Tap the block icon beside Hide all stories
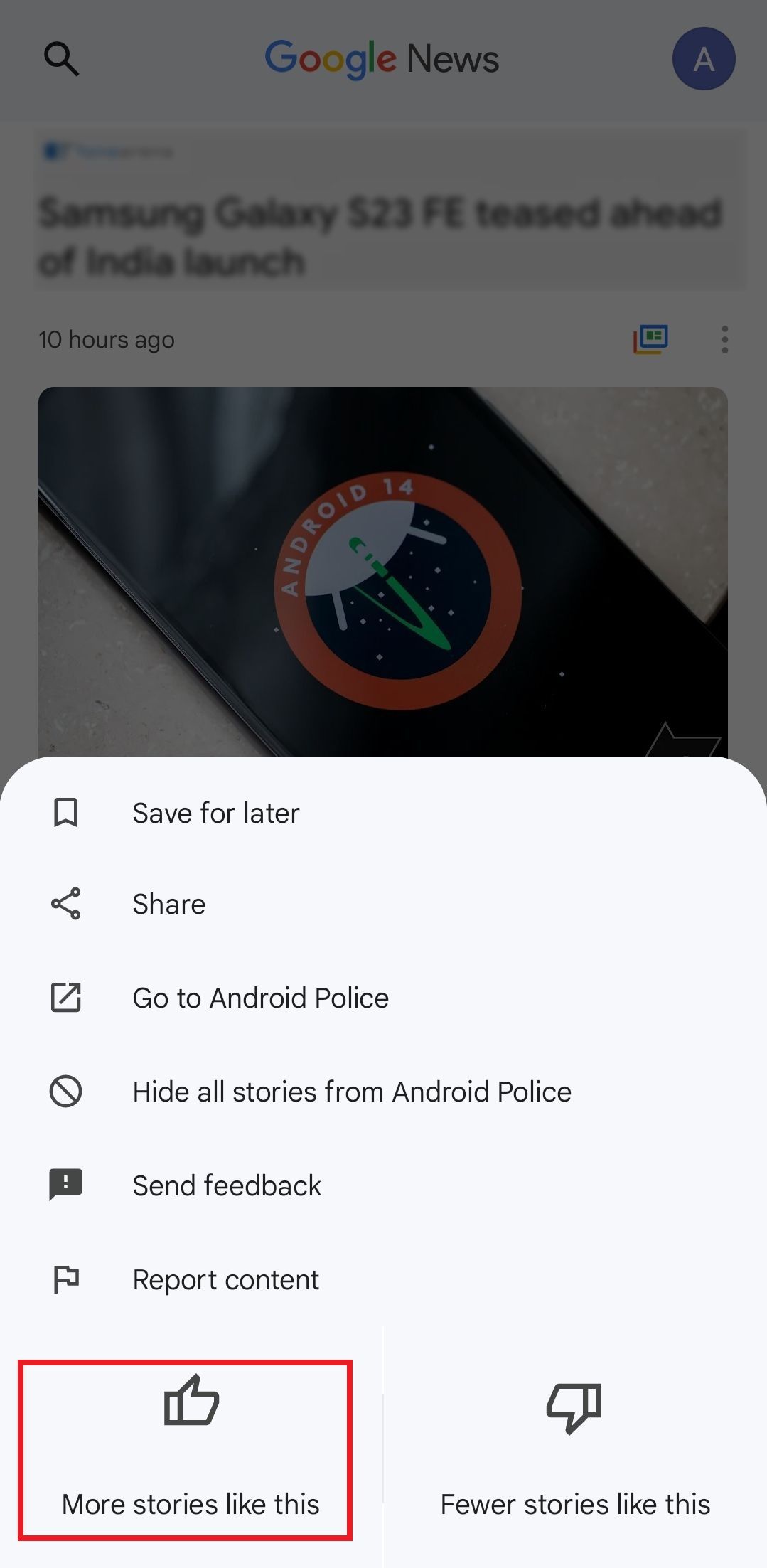This screenshot has width=767, height=1568. tap(65, 1092)
